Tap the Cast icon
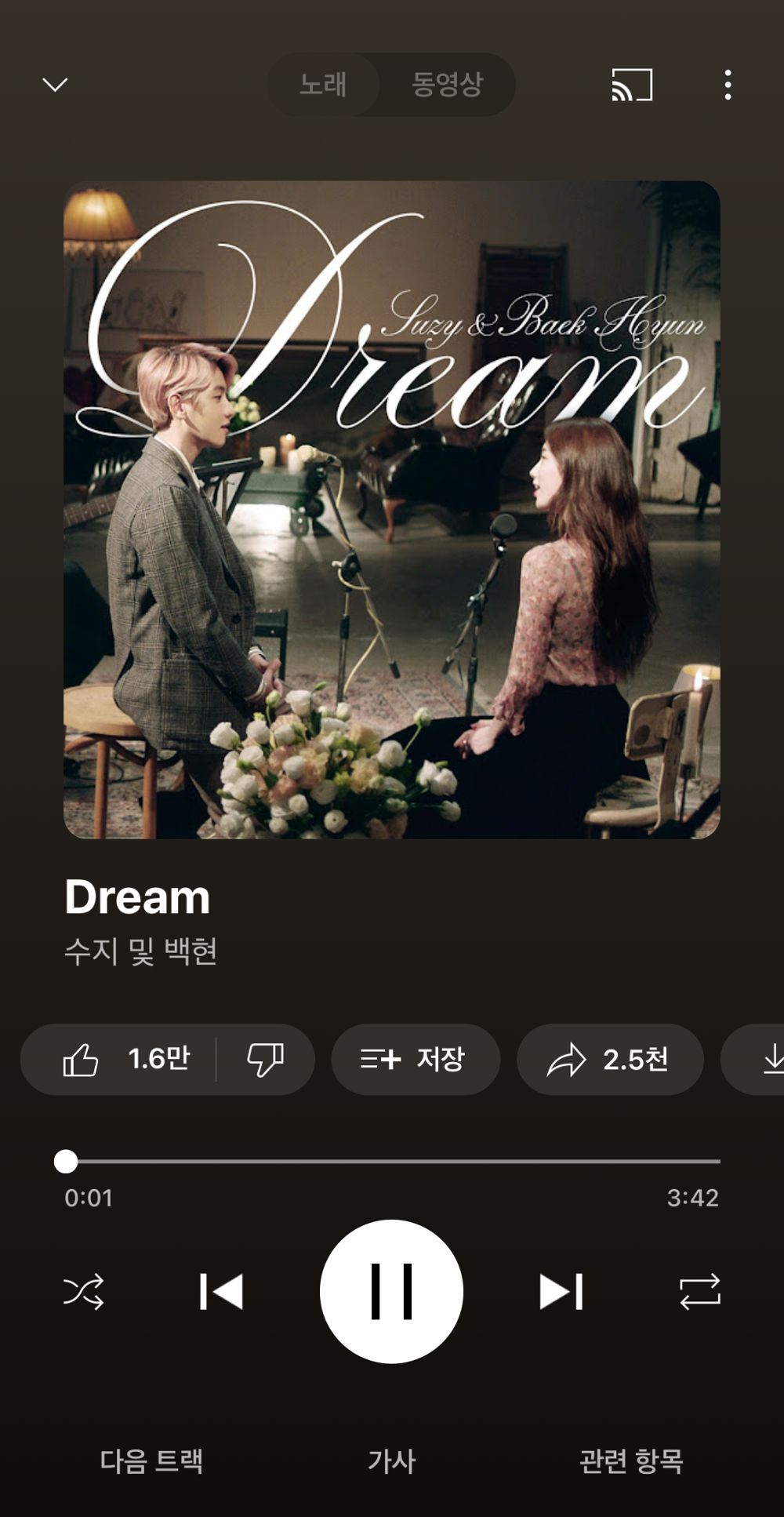The image size is (784, 1517). [632, 86]
